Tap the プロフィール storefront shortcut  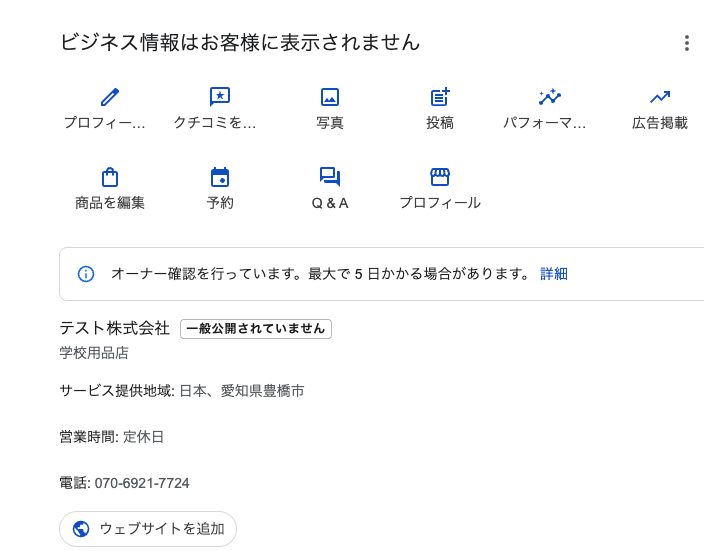[440, 189]
